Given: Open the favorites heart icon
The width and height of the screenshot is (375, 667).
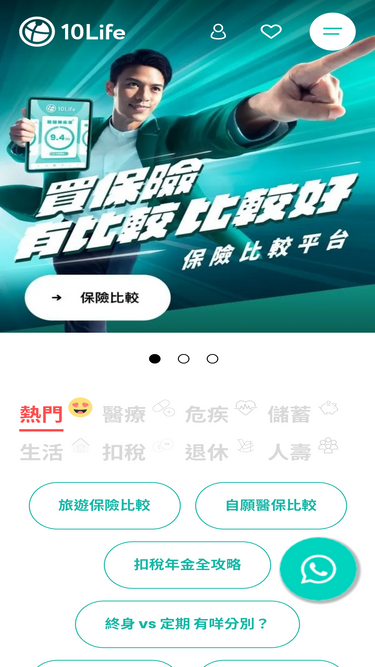Looking at the screenshot, I should tap(271, 31).
